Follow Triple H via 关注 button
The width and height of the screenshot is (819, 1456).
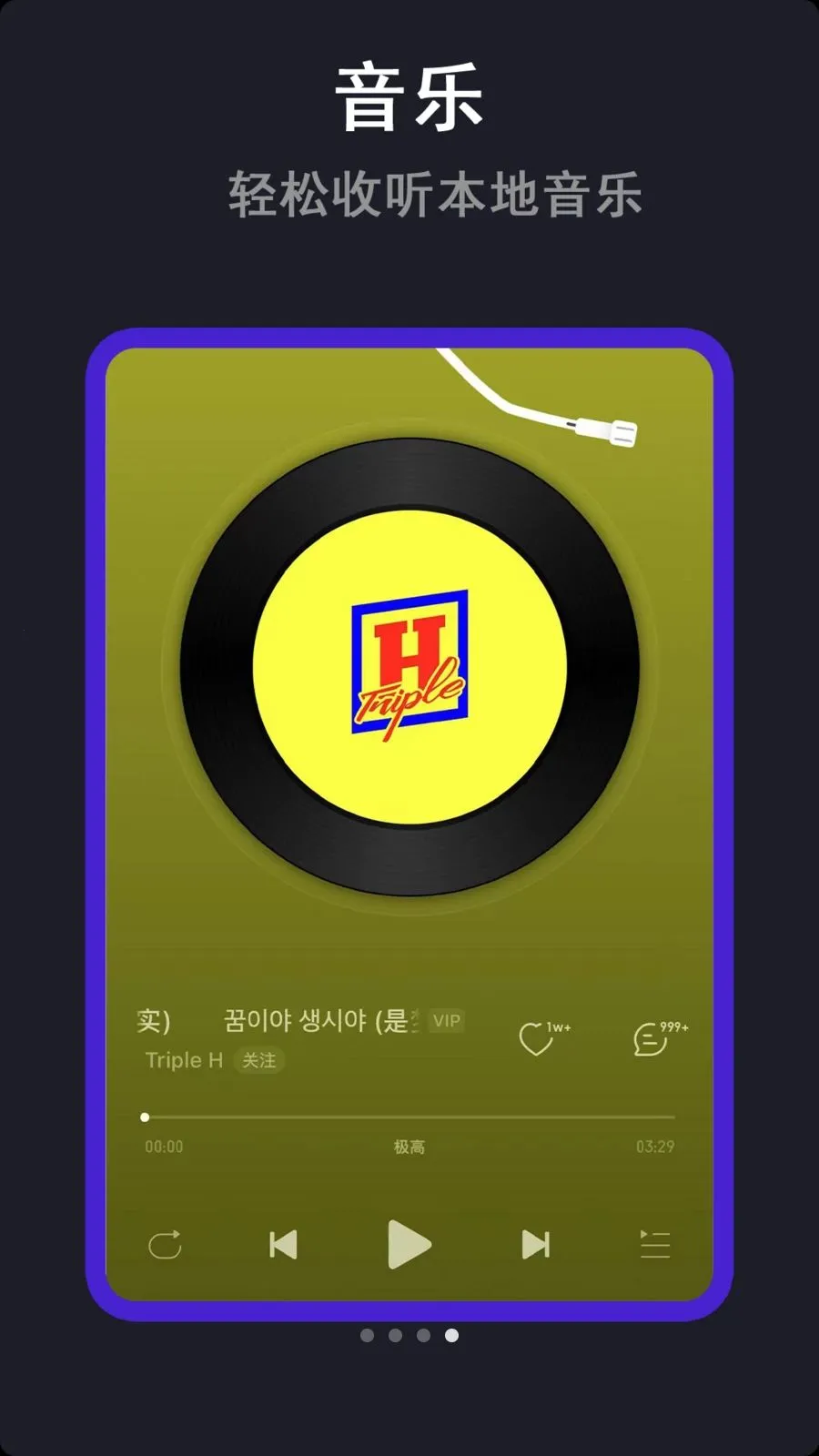260,1060
